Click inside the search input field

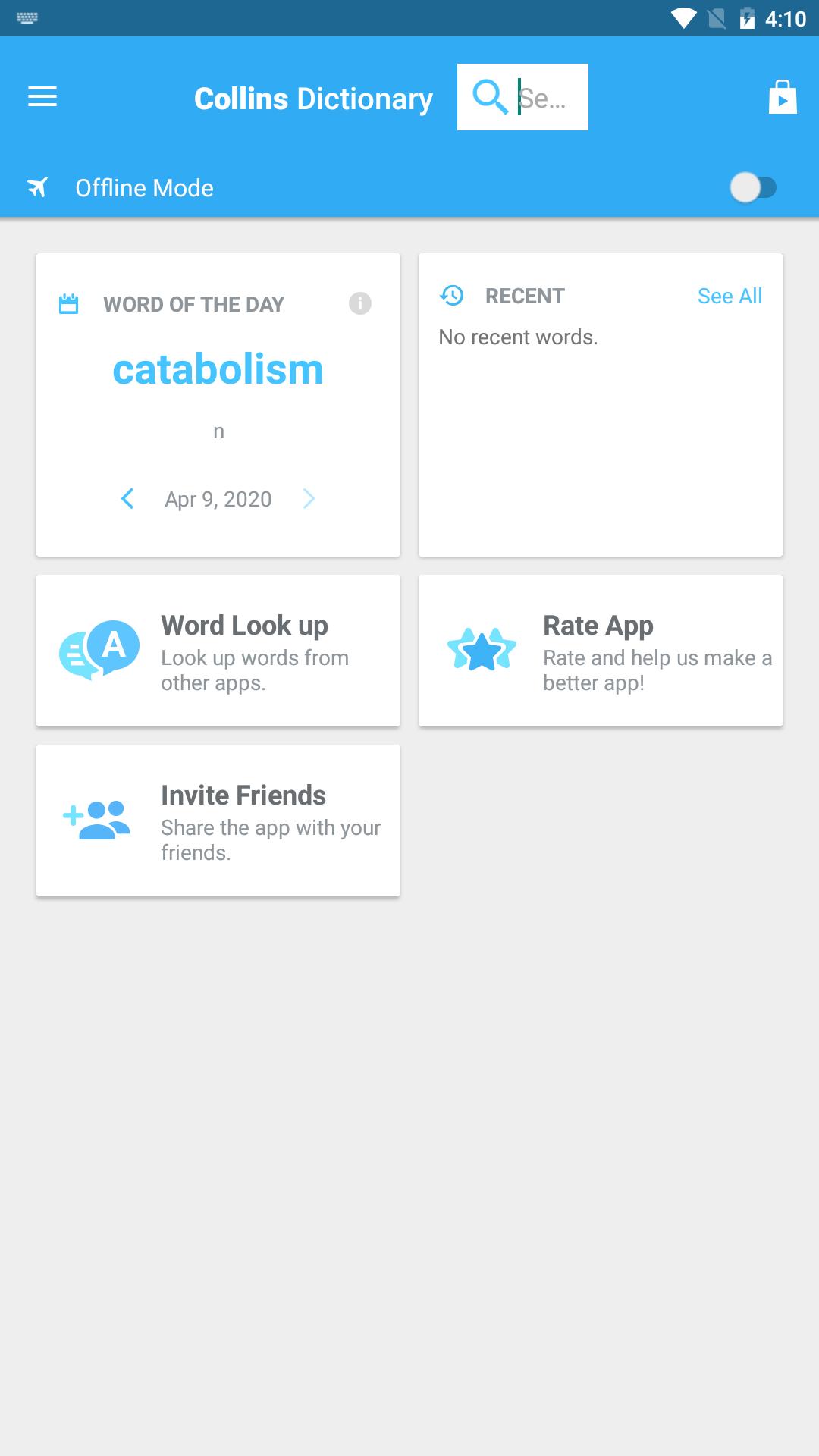tap(546, 97)
